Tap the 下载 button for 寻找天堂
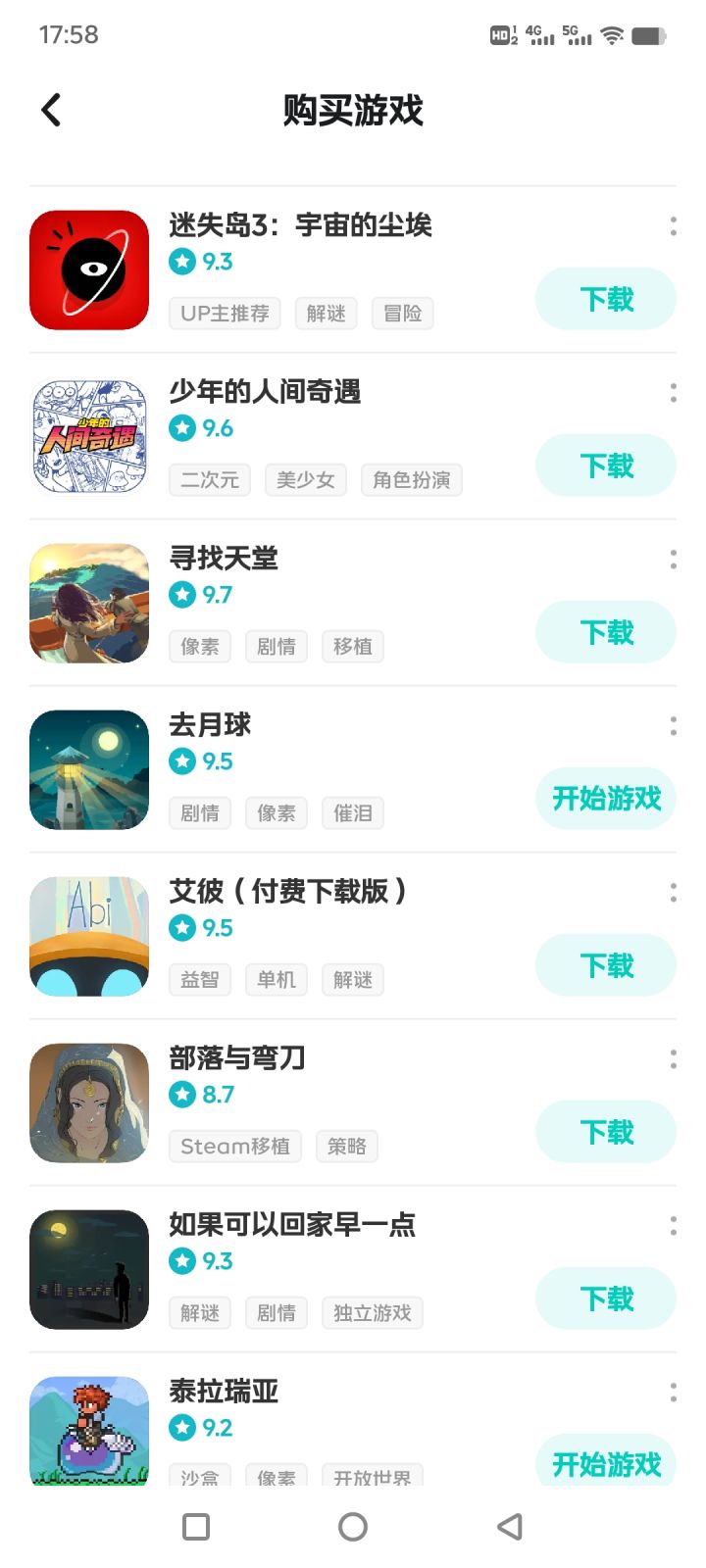Image resolution: width=706 pixels, height=1568 pixels. (605, 632)
